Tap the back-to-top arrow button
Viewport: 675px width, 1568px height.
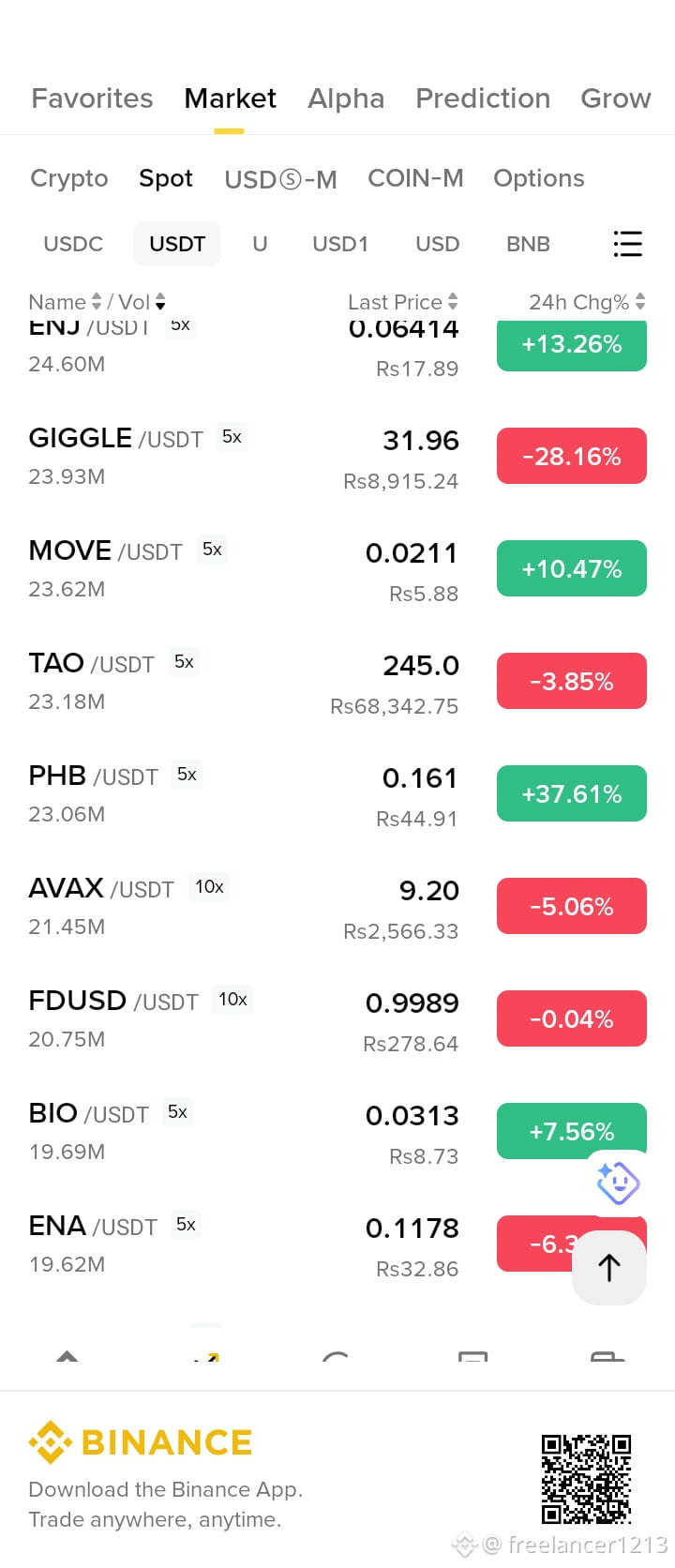609,1267
